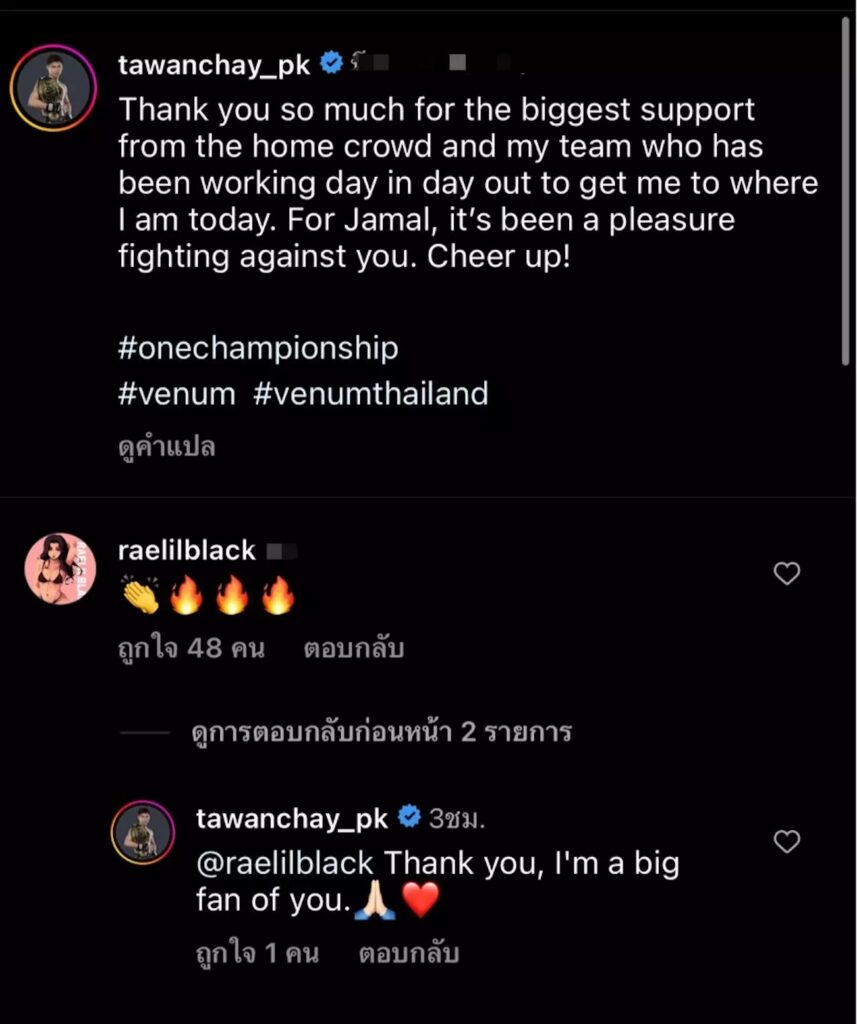
Task: Open the #onechampionship hashtag
Action: click(x=259, y=348)
